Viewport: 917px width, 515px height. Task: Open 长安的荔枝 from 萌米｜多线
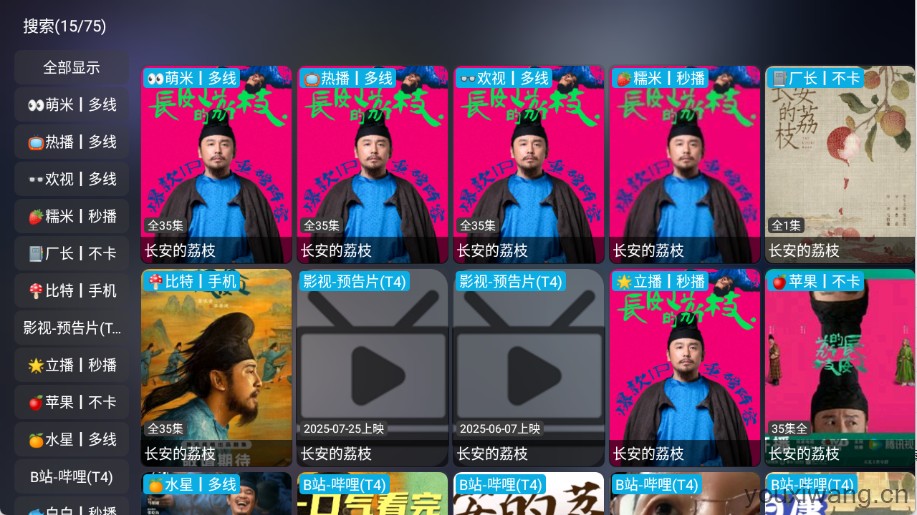click(216, 165)
